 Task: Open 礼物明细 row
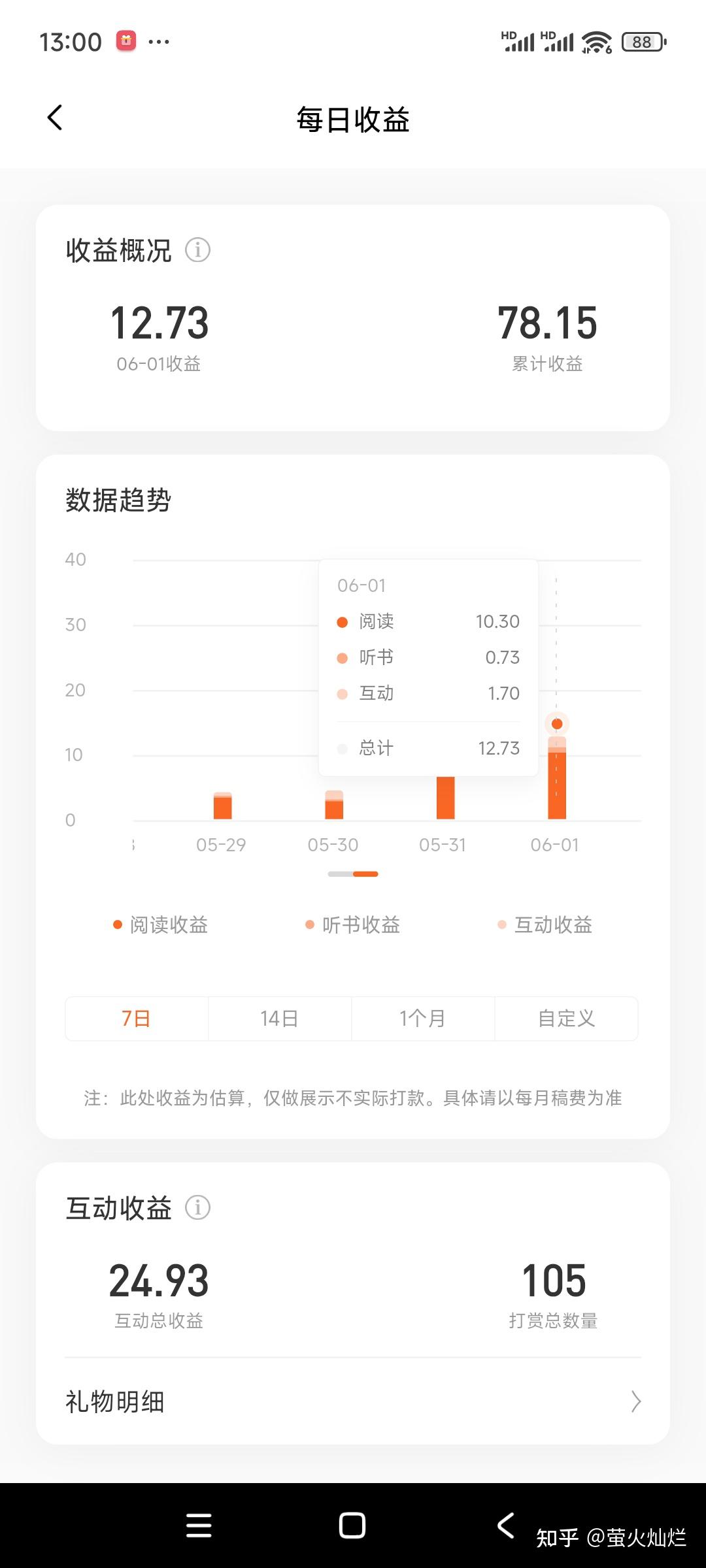353,1401
